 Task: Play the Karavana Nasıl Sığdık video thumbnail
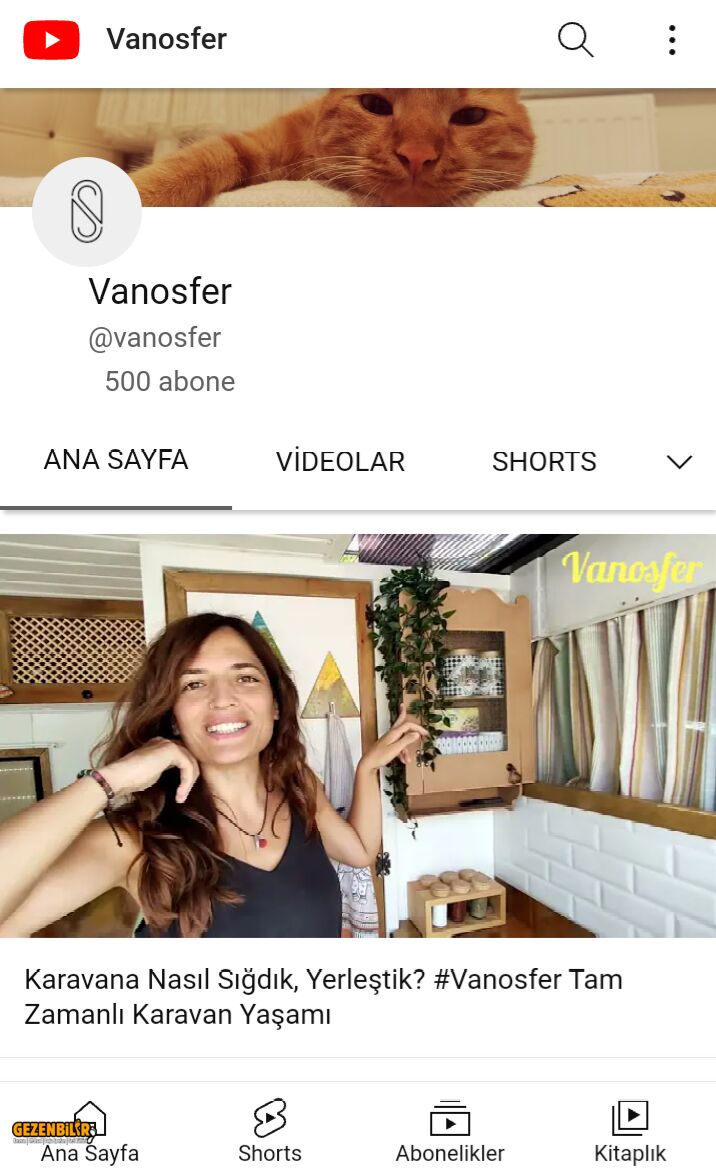[x=358, y=735]
